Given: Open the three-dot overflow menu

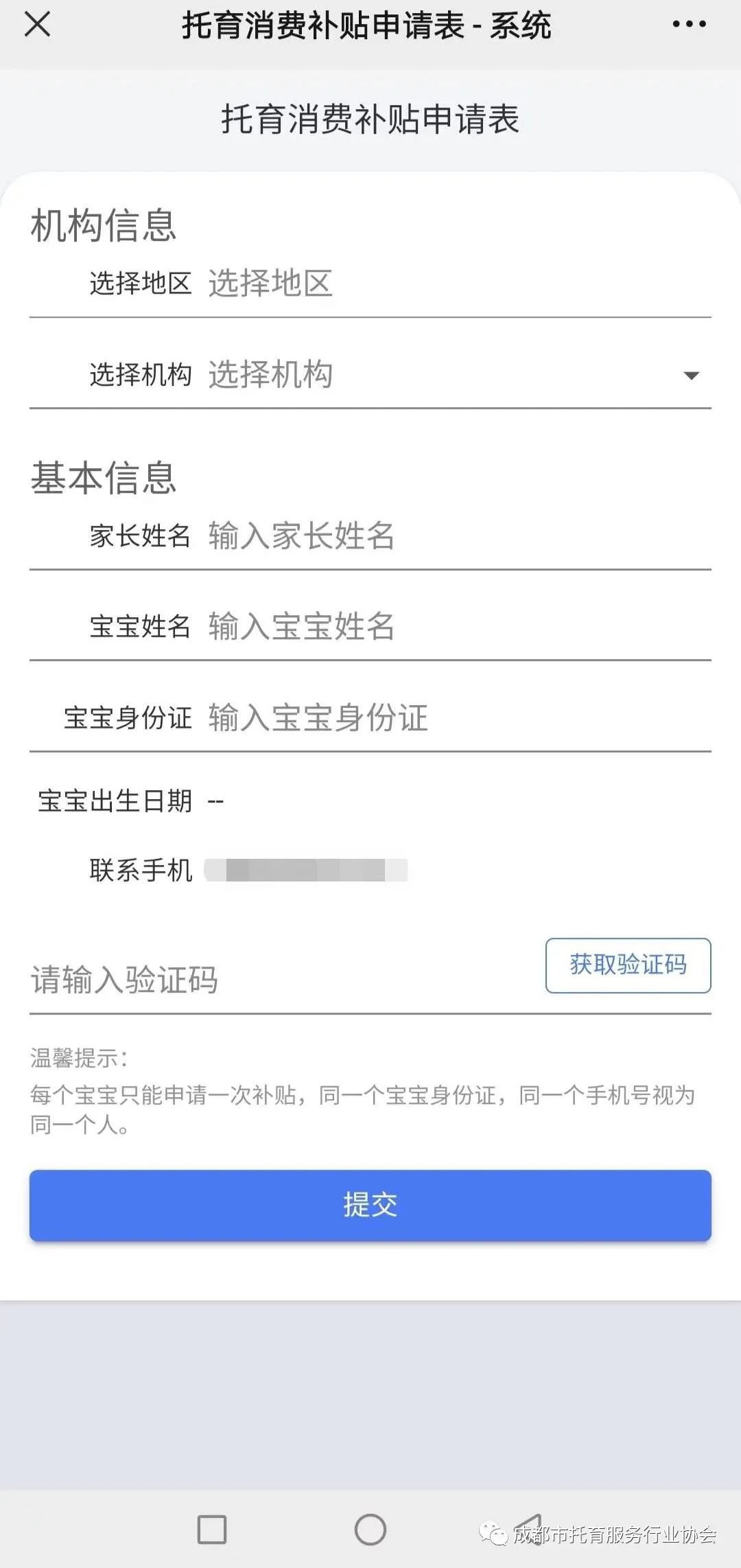Looking at the screenshot, I should pos(689,25).
